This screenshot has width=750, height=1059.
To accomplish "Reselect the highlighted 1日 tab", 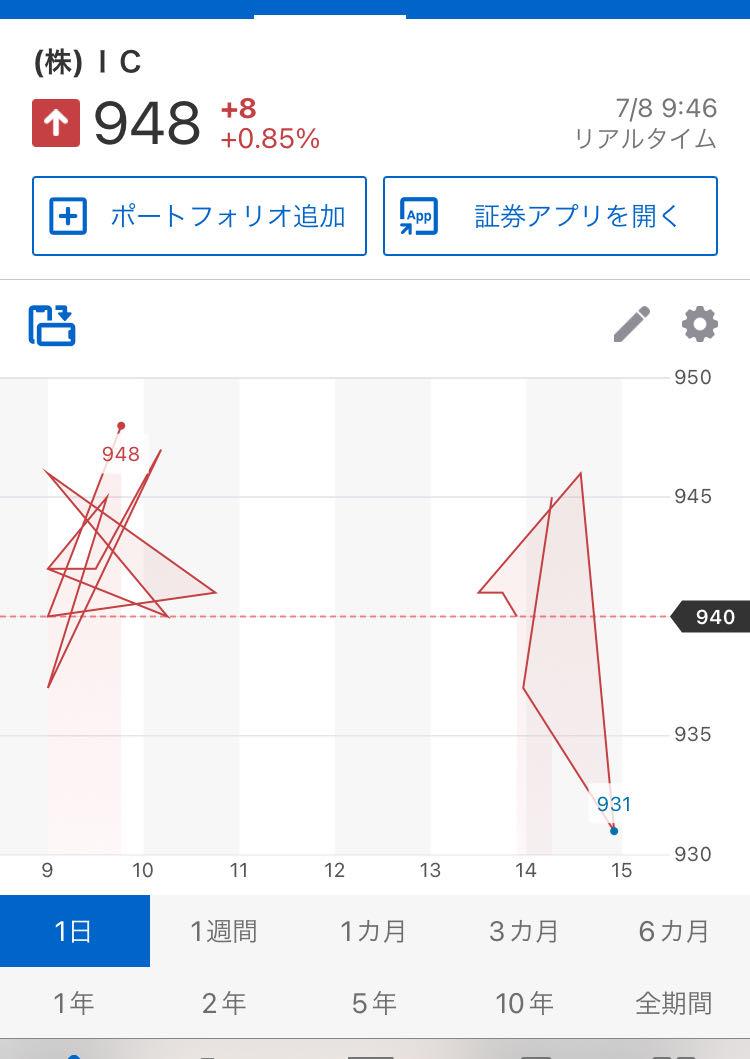I will click(75, 930).
